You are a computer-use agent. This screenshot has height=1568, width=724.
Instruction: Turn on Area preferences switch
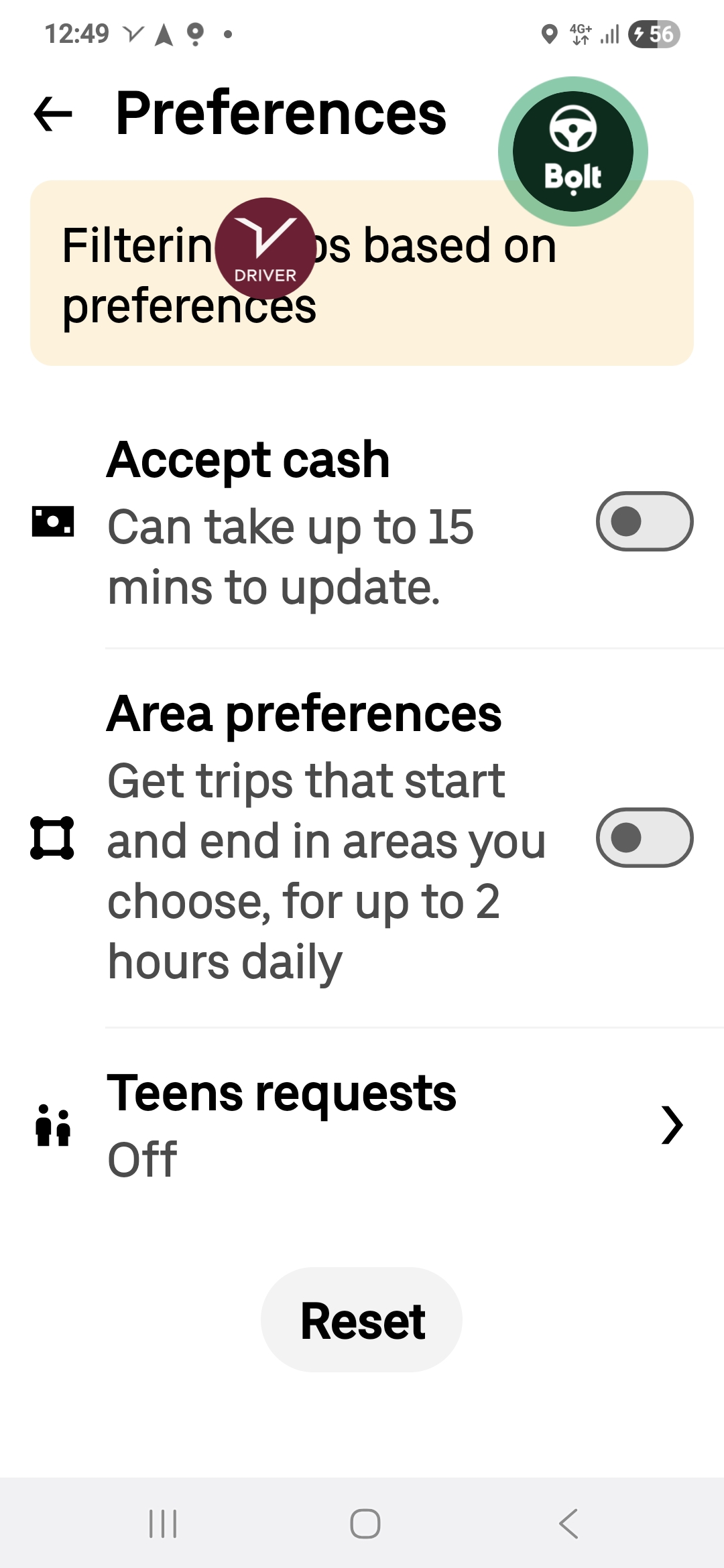[644, 838]
